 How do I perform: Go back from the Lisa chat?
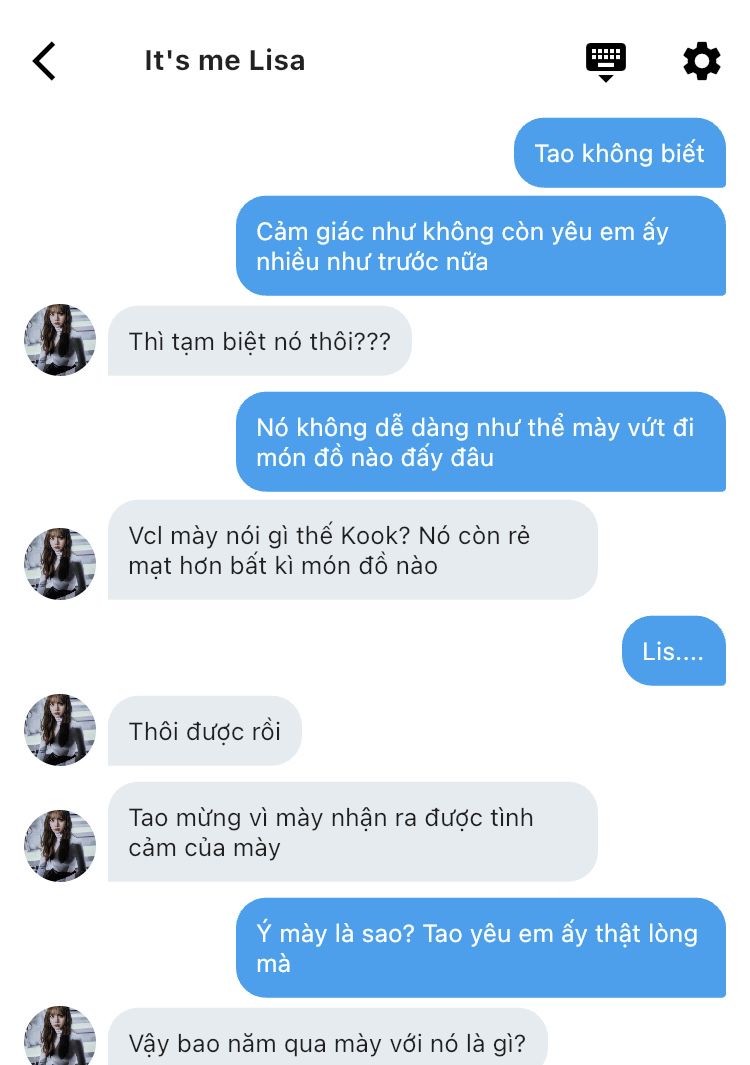[44, 61]
